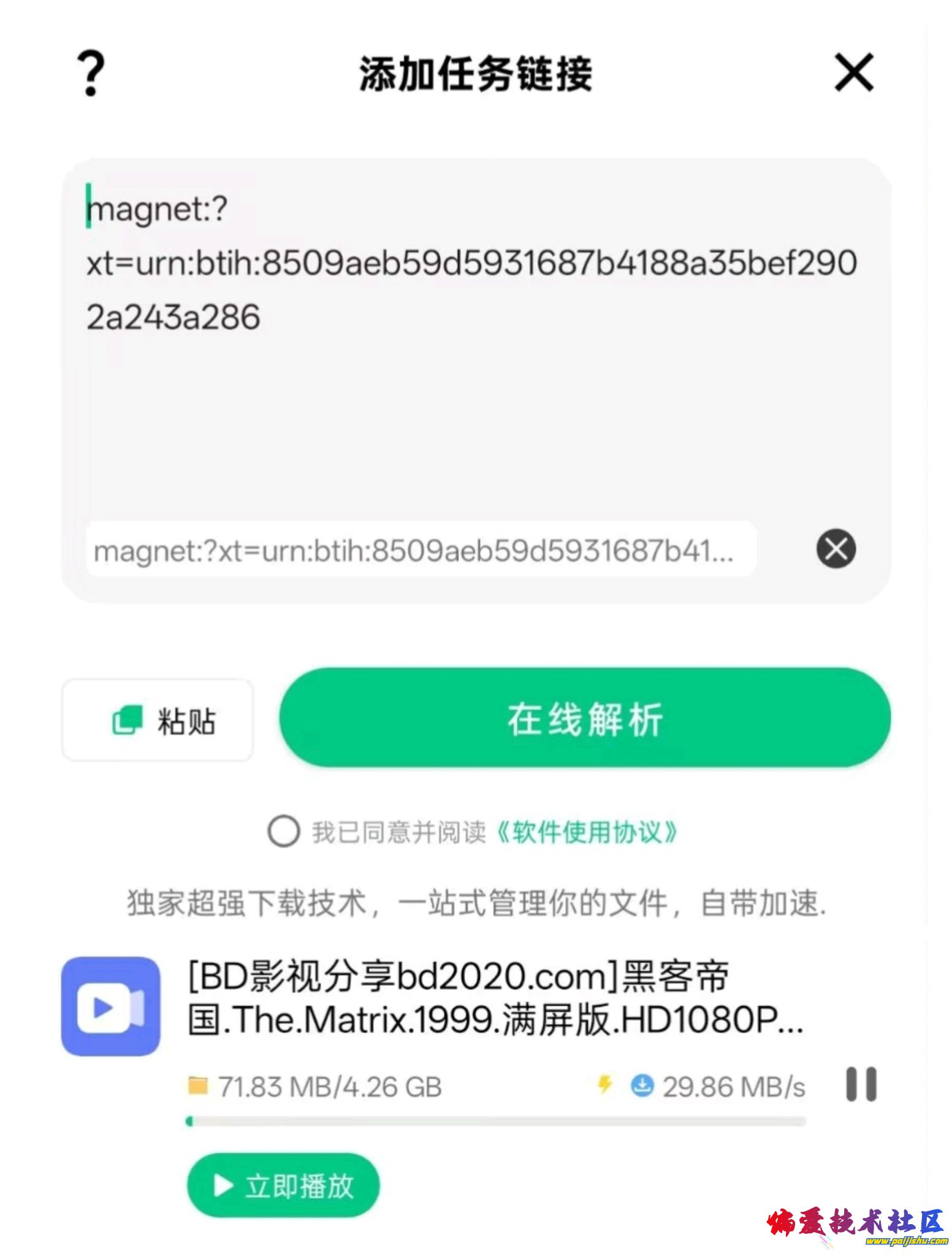Click the yellow folder icon showing file size
The height and width of the screenshot is (1256, 952).
199,1086
